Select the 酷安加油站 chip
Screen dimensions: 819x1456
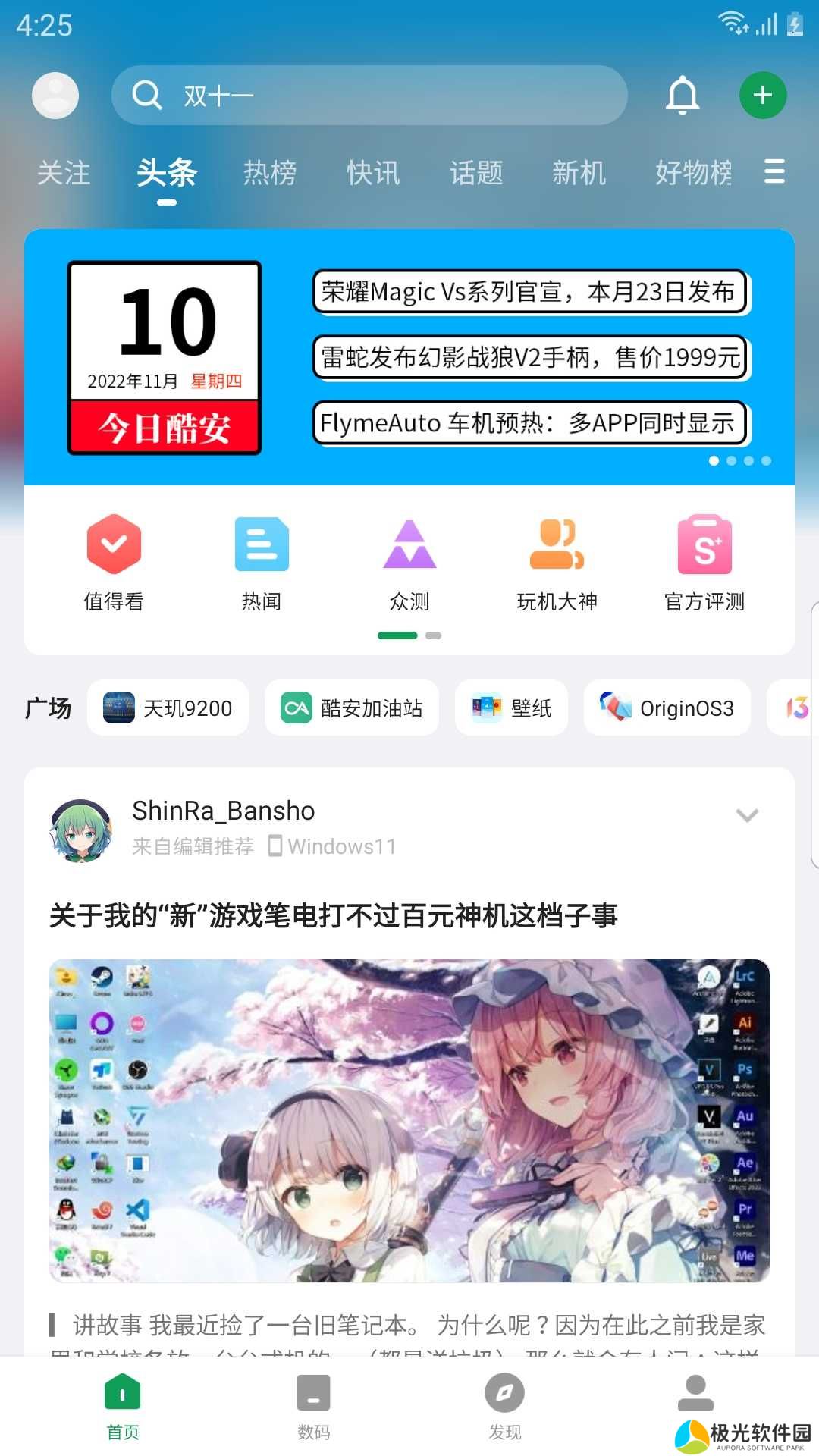click(x=352, y=708)
